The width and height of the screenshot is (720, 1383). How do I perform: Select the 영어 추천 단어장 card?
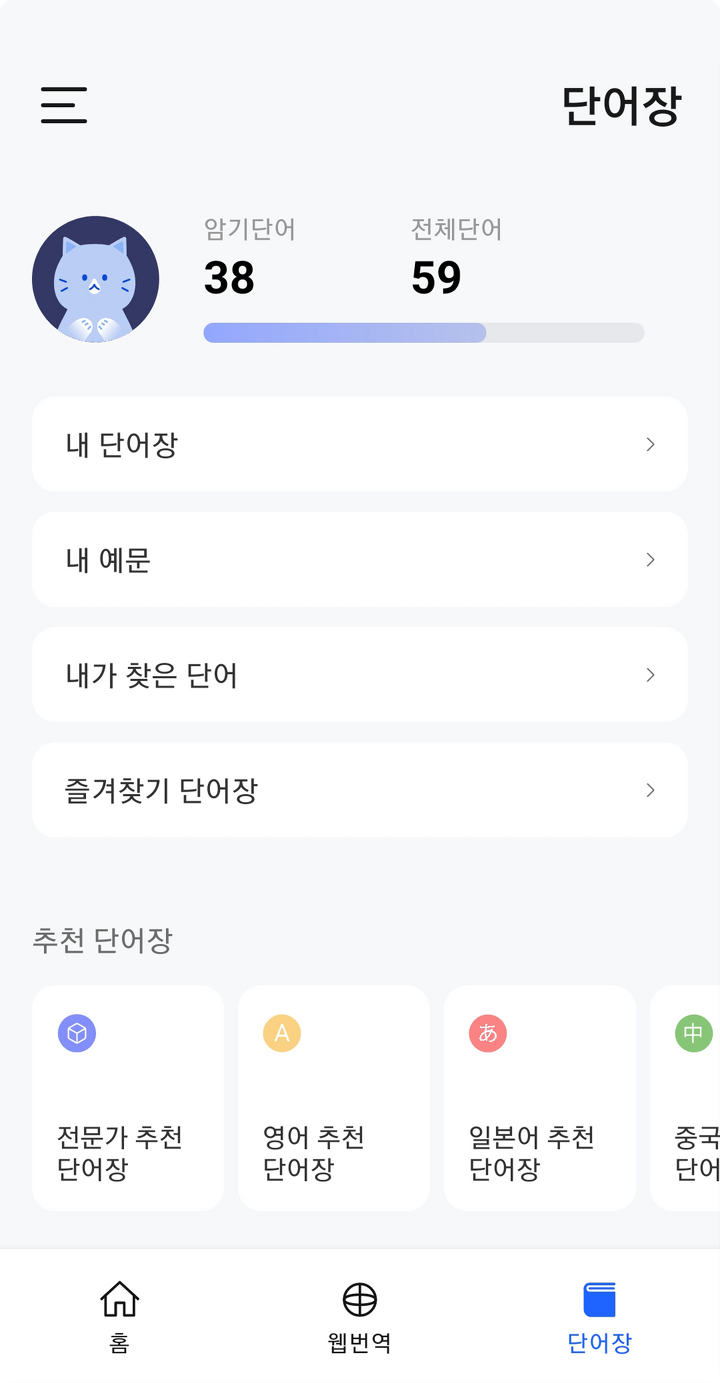(x=334, y=1098)
